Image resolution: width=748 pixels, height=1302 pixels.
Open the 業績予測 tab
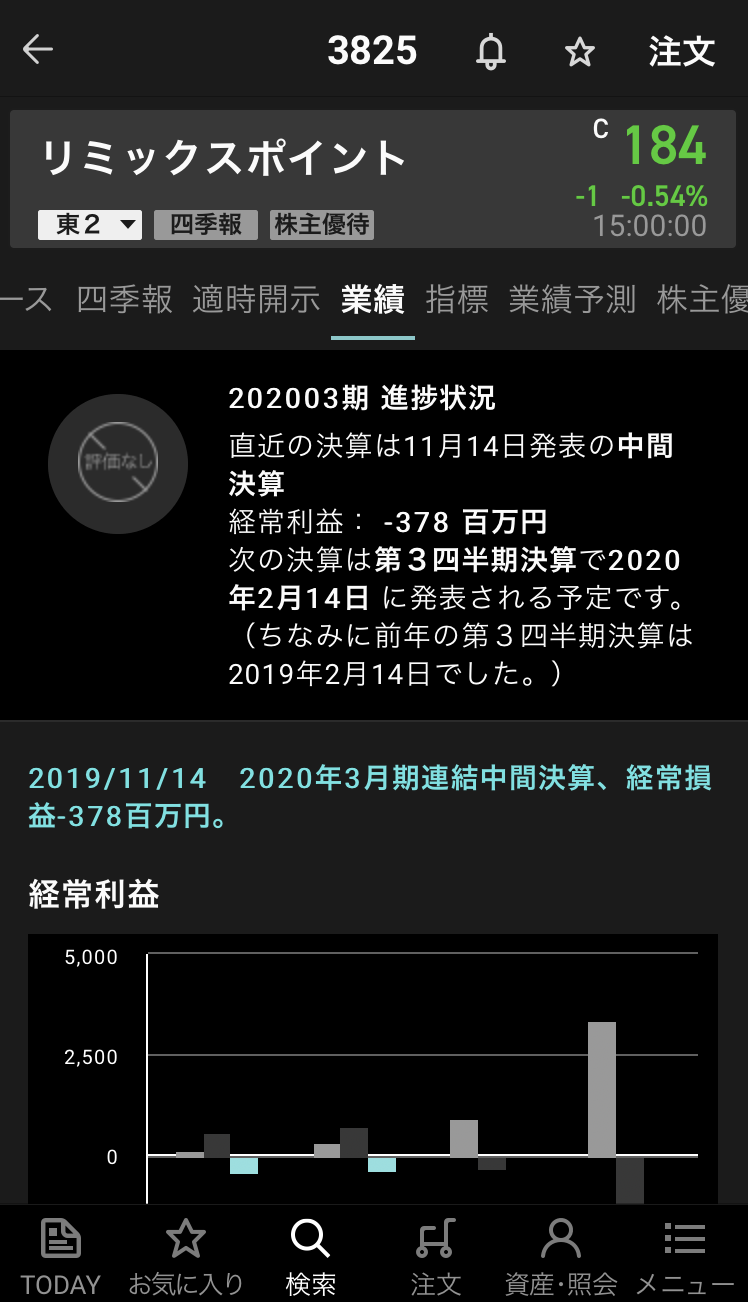[x=572, y=299]
